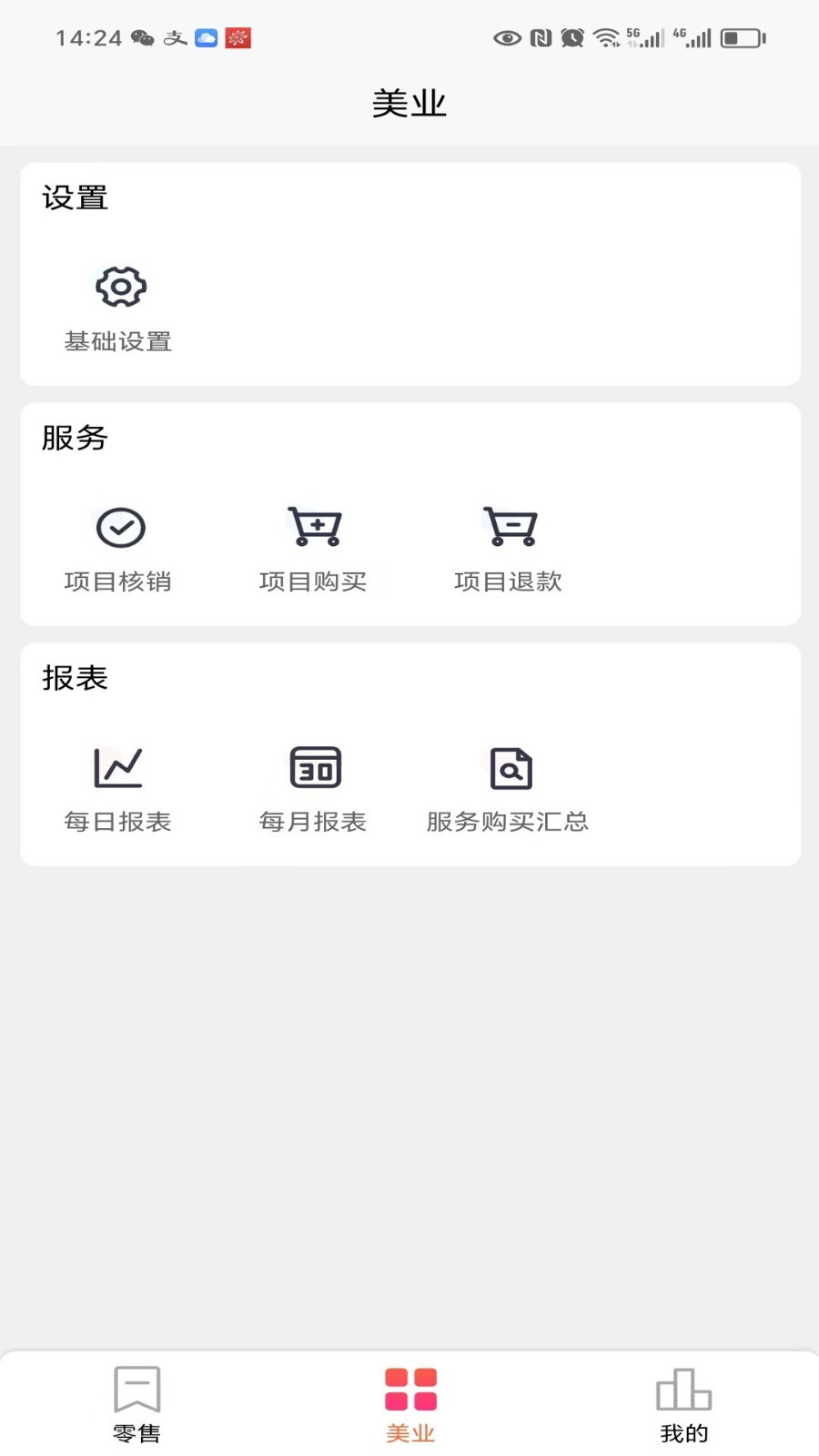
Task: Open 项目核销 project verification
Action: pos(119,548)
